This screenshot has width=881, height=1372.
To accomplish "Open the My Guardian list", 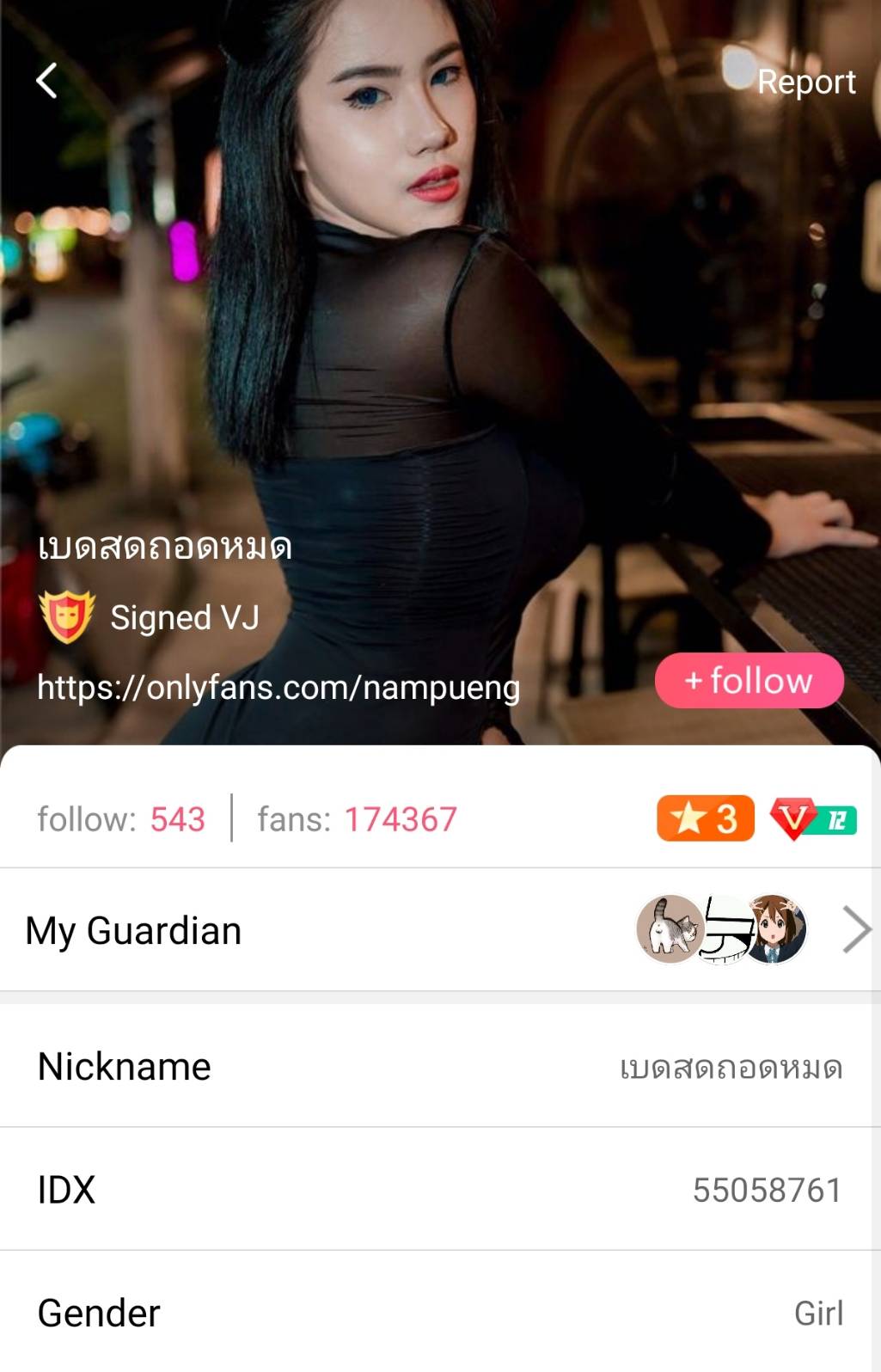I will tap(440, 930).
